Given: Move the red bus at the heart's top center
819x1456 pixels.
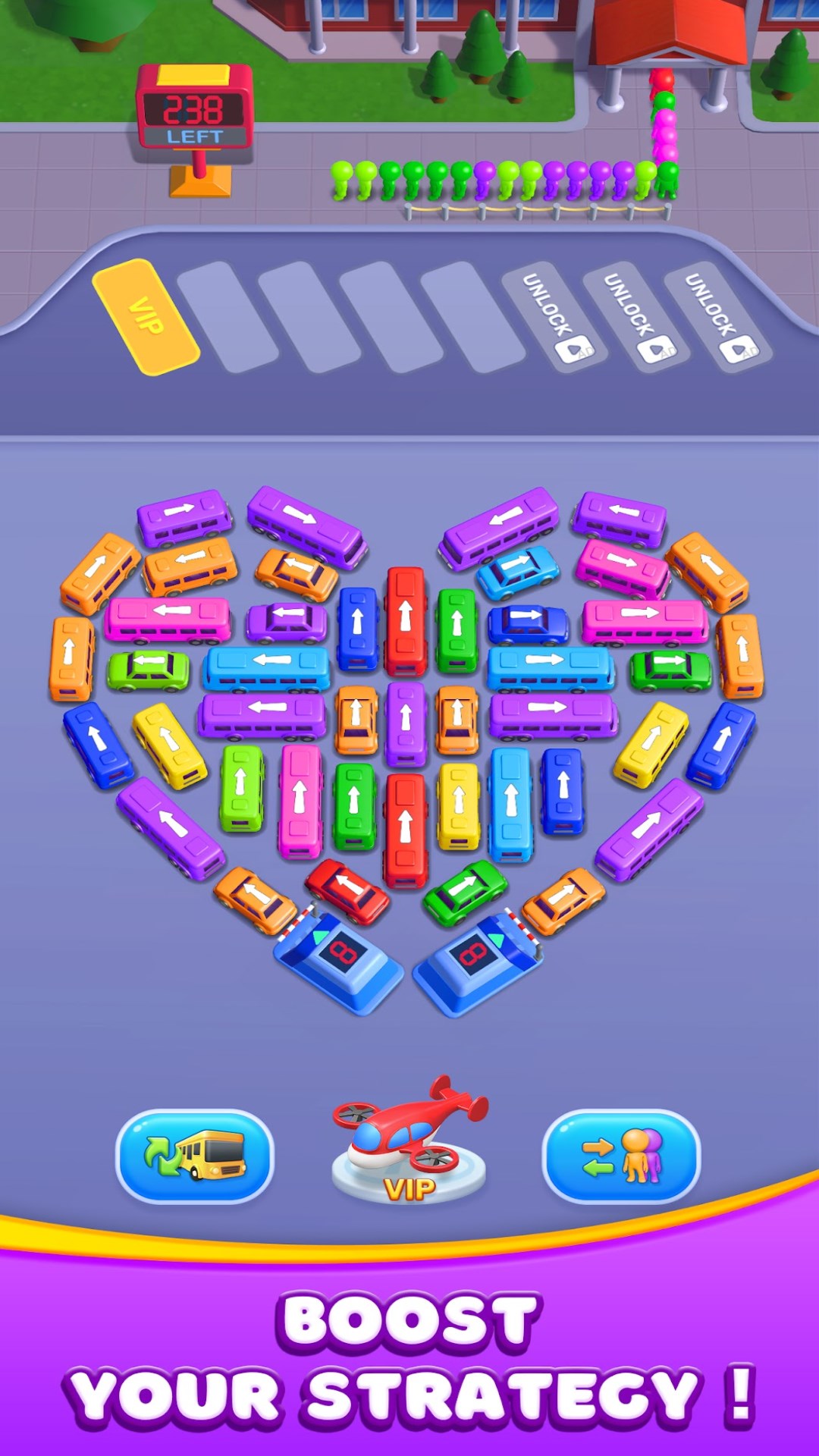Looking at the screenshot, I should (x=406, y=620).
